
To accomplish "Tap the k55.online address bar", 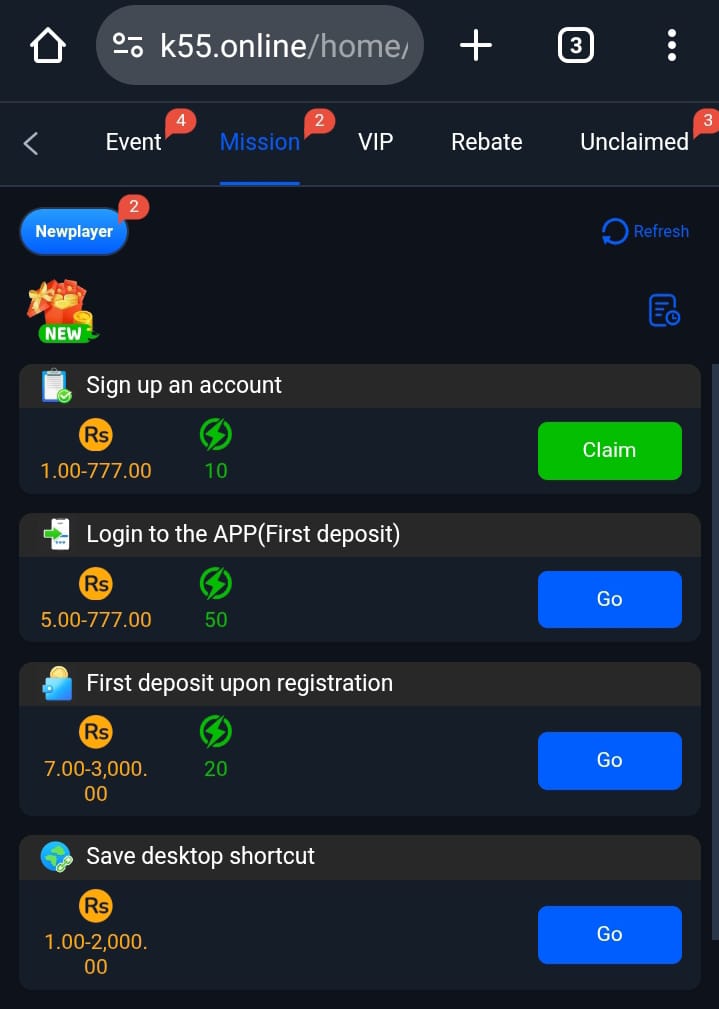I will coord(260,45).
